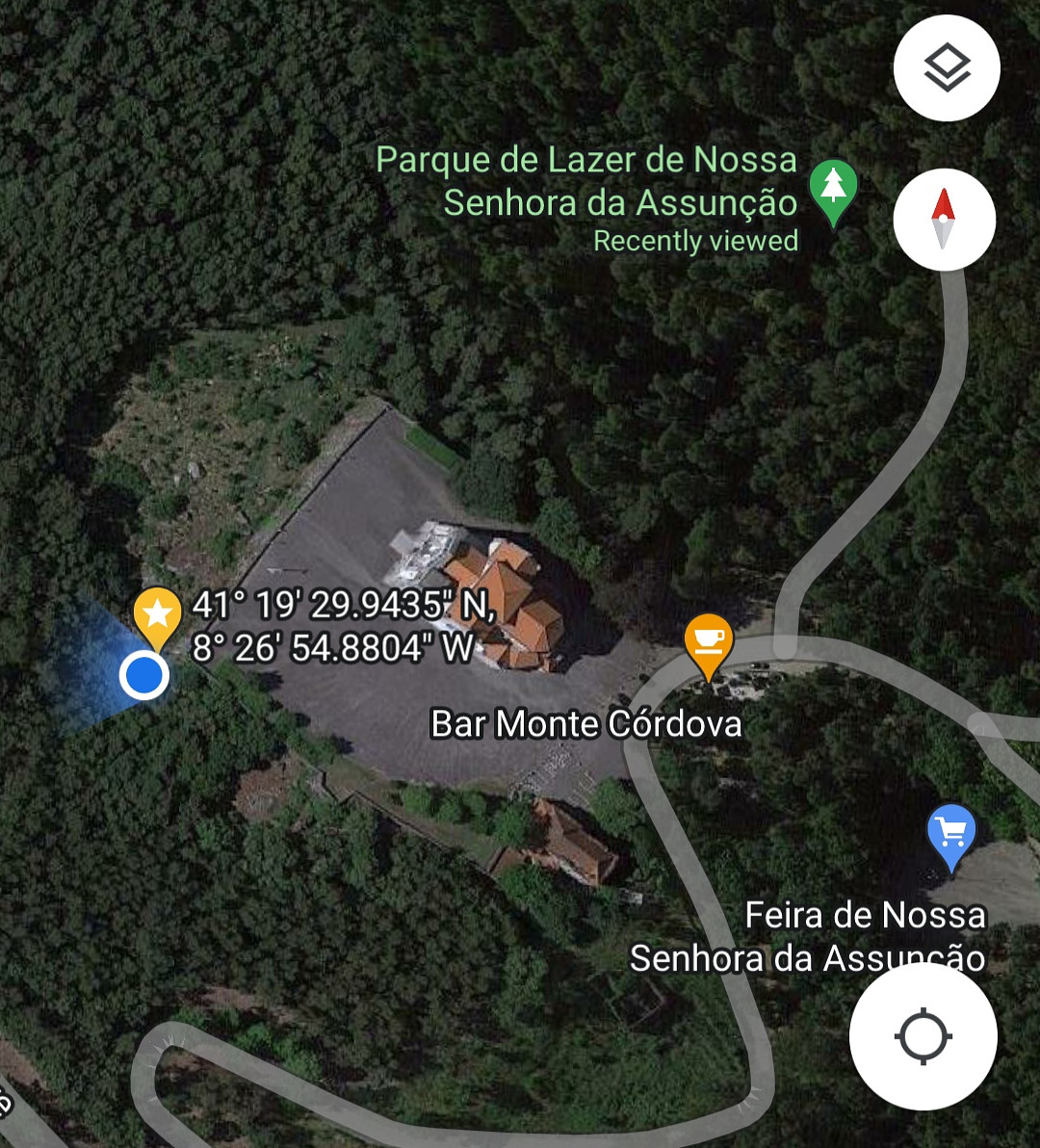
Task: Open the map layers button
Action: [x=947, y=68]
